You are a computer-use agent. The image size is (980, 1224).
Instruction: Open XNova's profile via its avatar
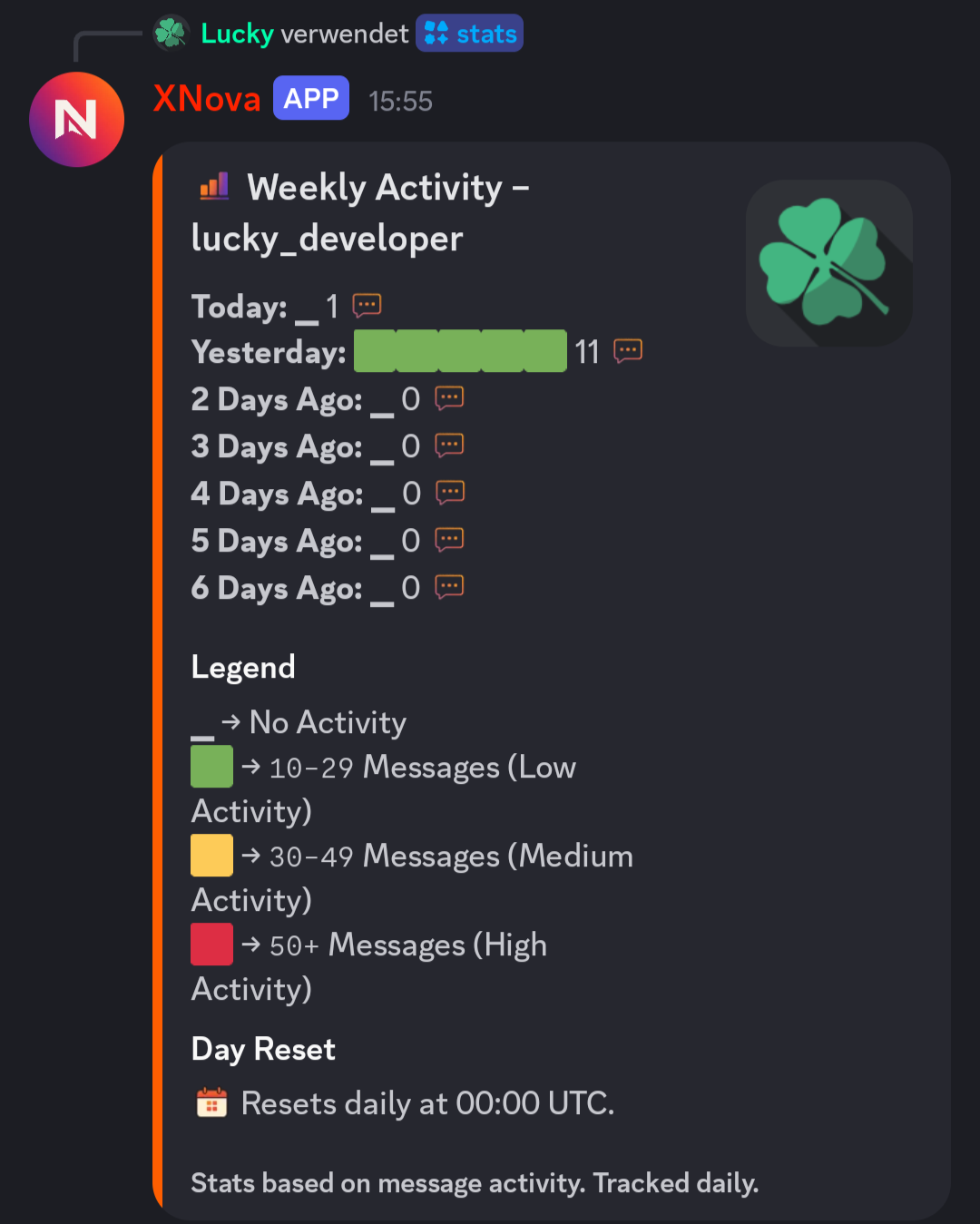[76, 119]
